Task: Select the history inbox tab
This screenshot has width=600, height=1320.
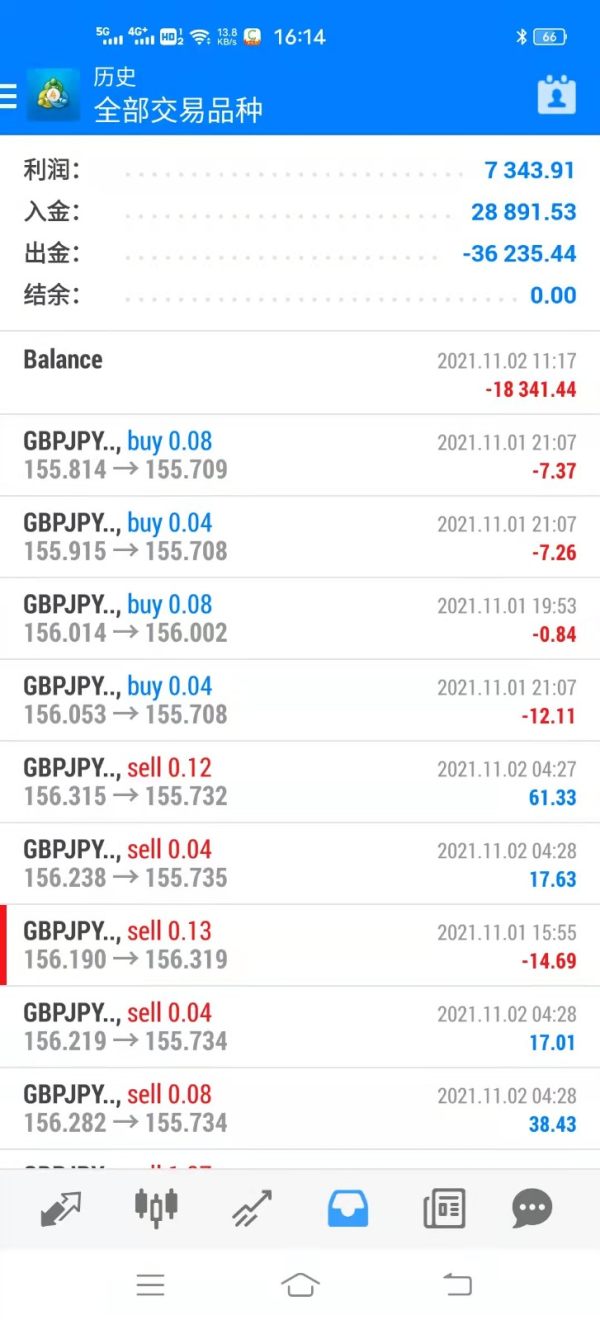Action: coord(348,1208)
